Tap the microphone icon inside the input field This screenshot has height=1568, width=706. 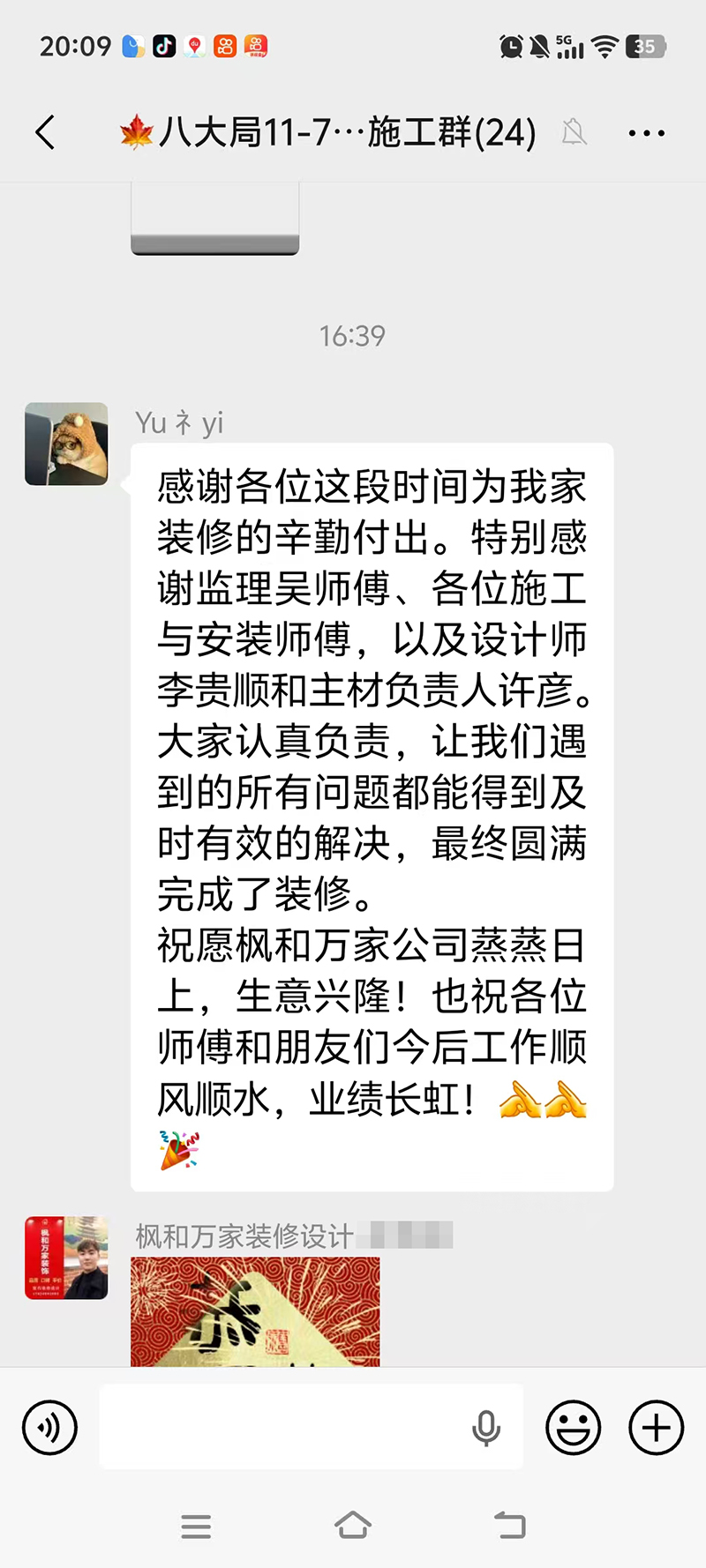[487, 1427]
